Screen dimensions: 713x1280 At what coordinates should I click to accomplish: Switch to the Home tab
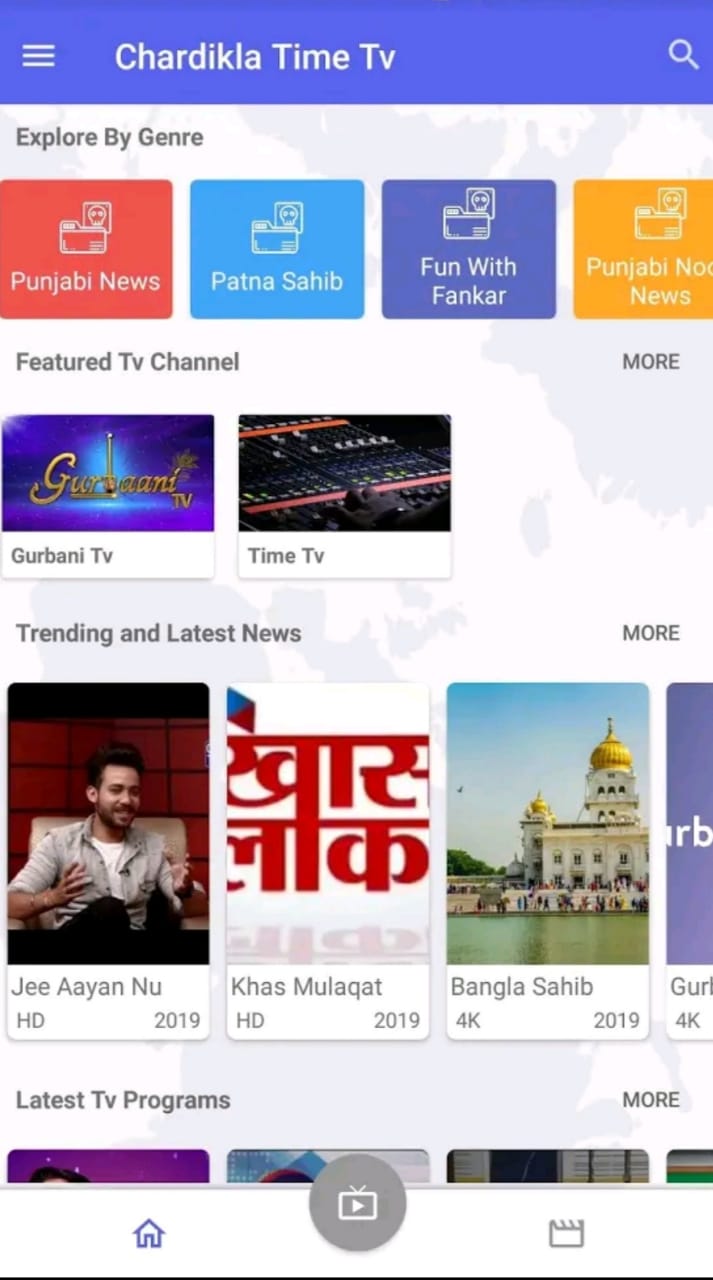click(149, 1234)
